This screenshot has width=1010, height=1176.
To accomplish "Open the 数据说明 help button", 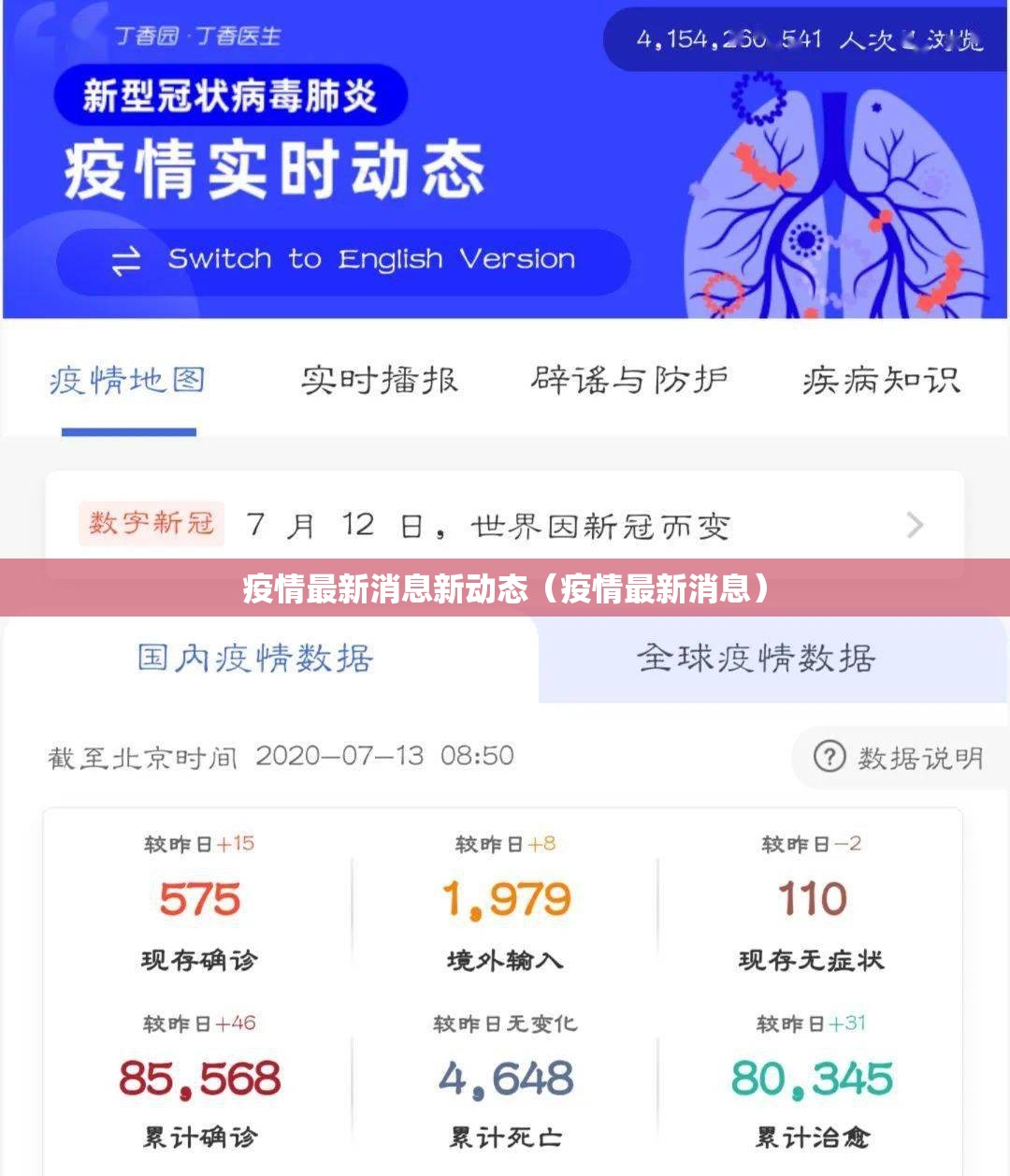I will (x=896, y=757).
